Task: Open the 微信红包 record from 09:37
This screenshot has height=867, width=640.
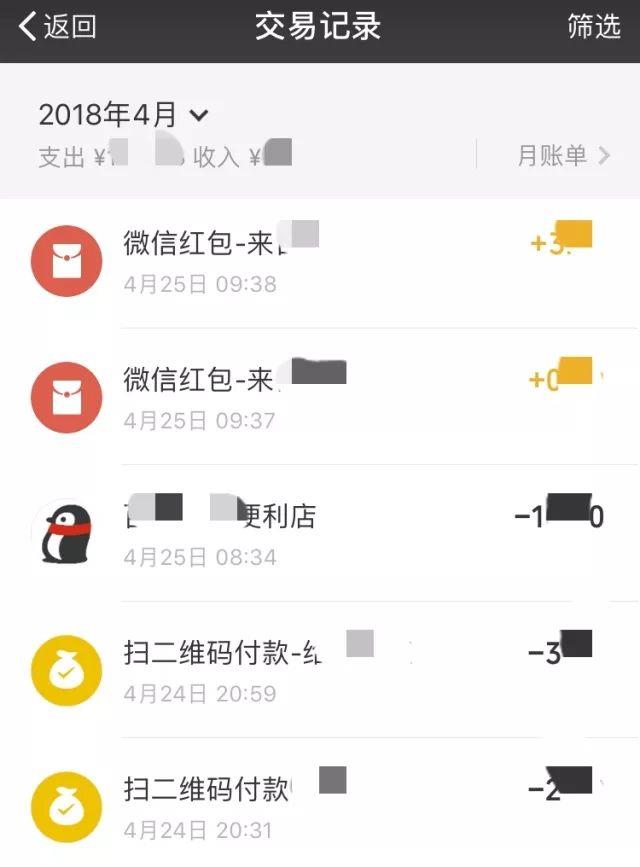Action: (320, 397)
